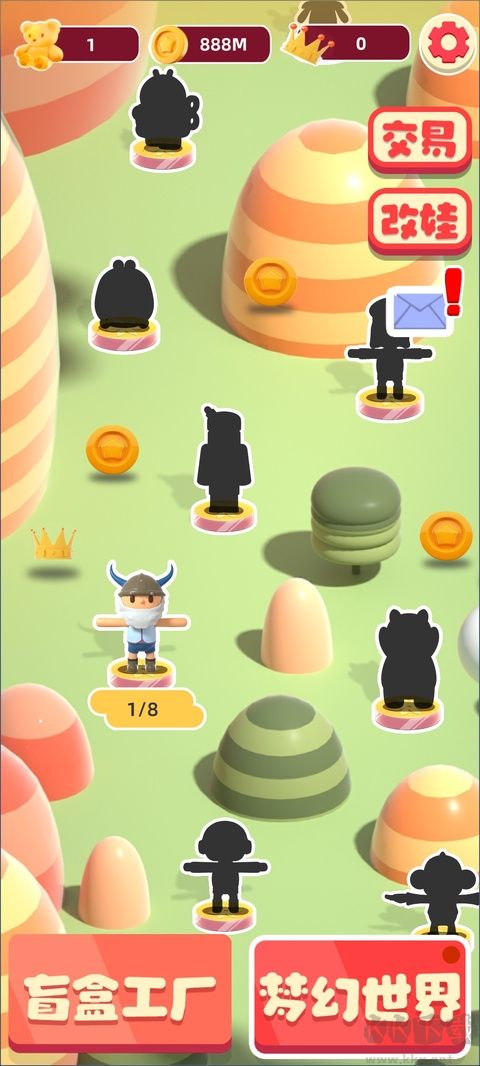Open the 改娃 button
Image resolution: width=480 pixels, height=1066 pixels.
pos(420,222)
